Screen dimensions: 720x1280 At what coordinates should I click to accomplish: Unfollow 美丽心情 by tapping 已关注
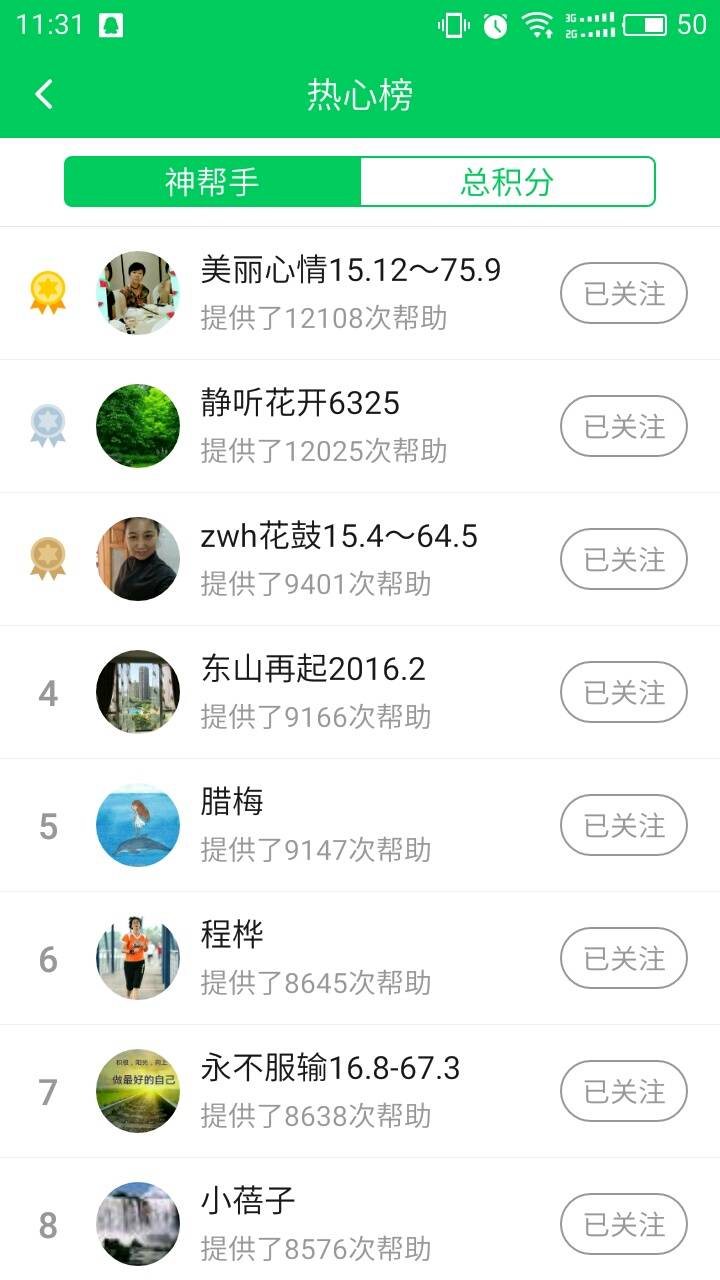click(622, 292)
